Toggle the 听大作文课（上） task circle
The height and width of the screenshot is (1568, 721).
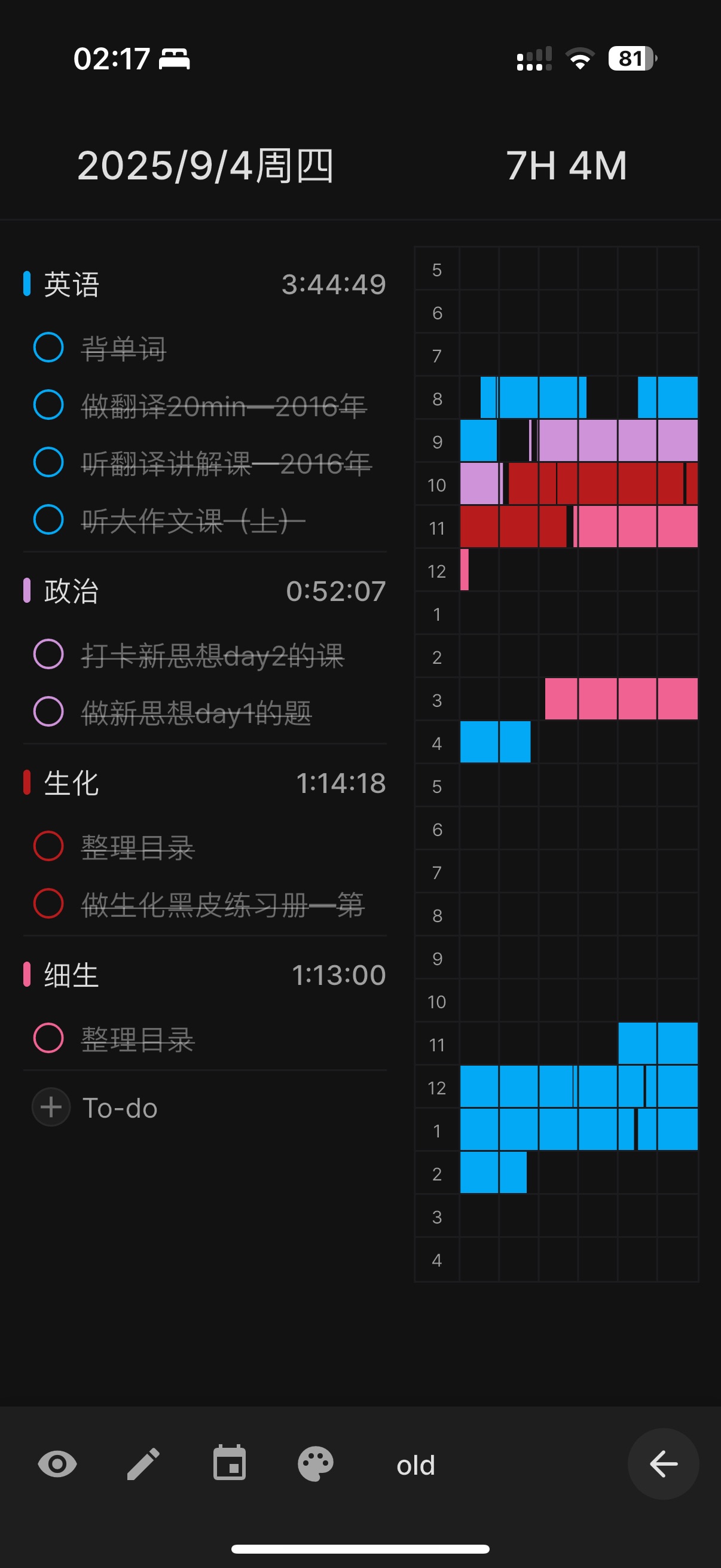[48, 520]
